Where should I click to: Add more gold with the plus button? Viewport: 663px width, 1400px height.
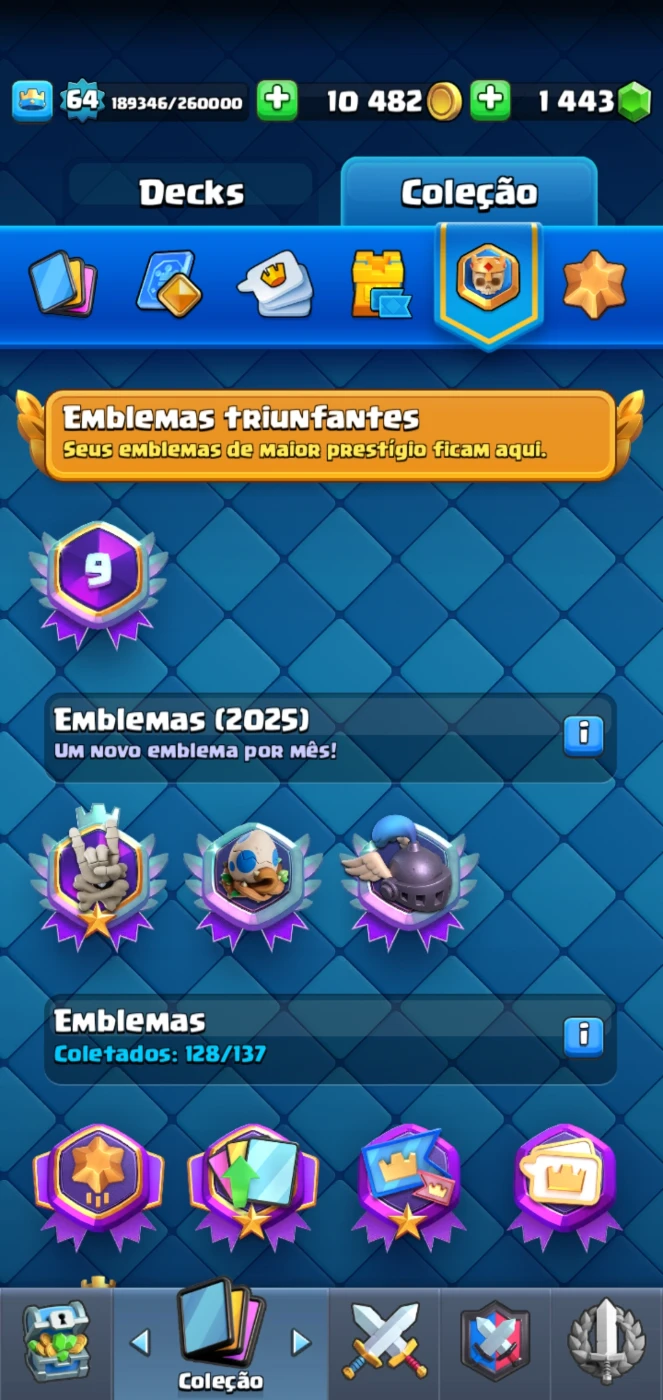pos(277,100)
